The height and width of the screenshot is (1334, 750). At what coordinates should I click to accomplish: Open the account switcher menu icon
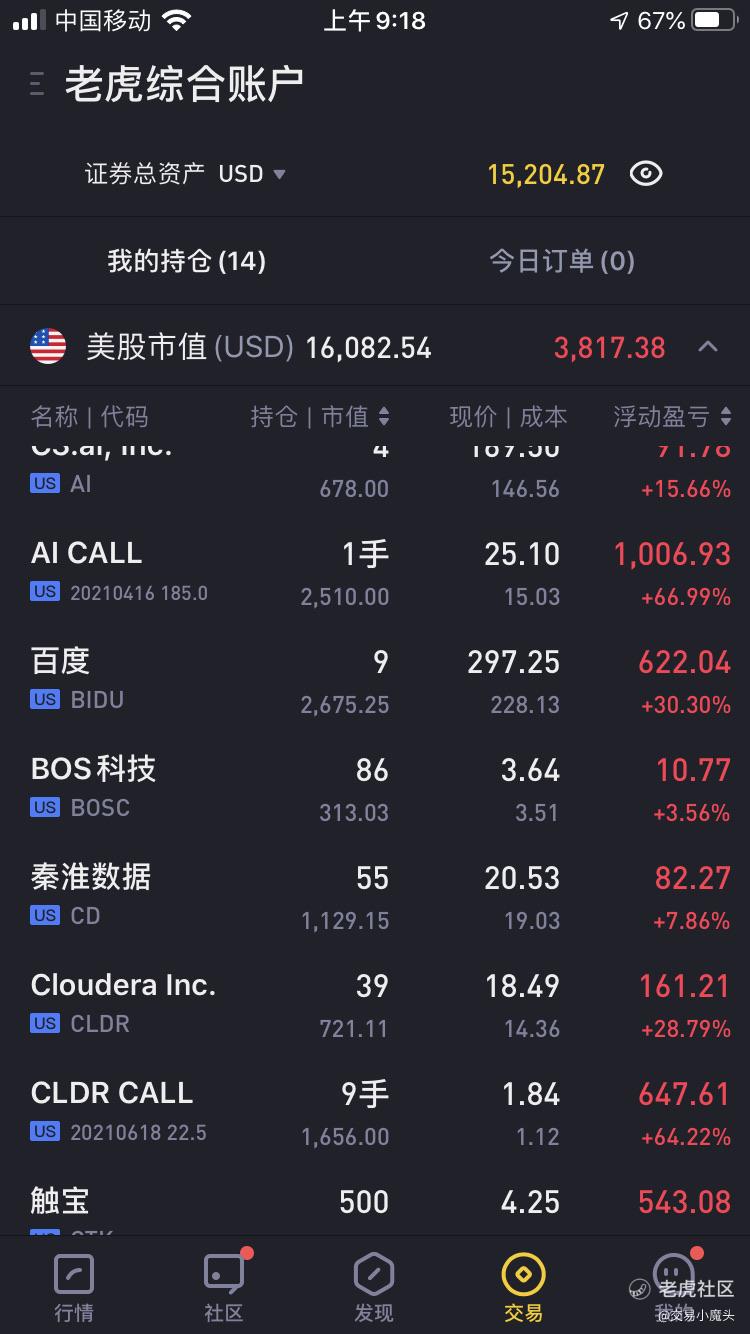37,84
